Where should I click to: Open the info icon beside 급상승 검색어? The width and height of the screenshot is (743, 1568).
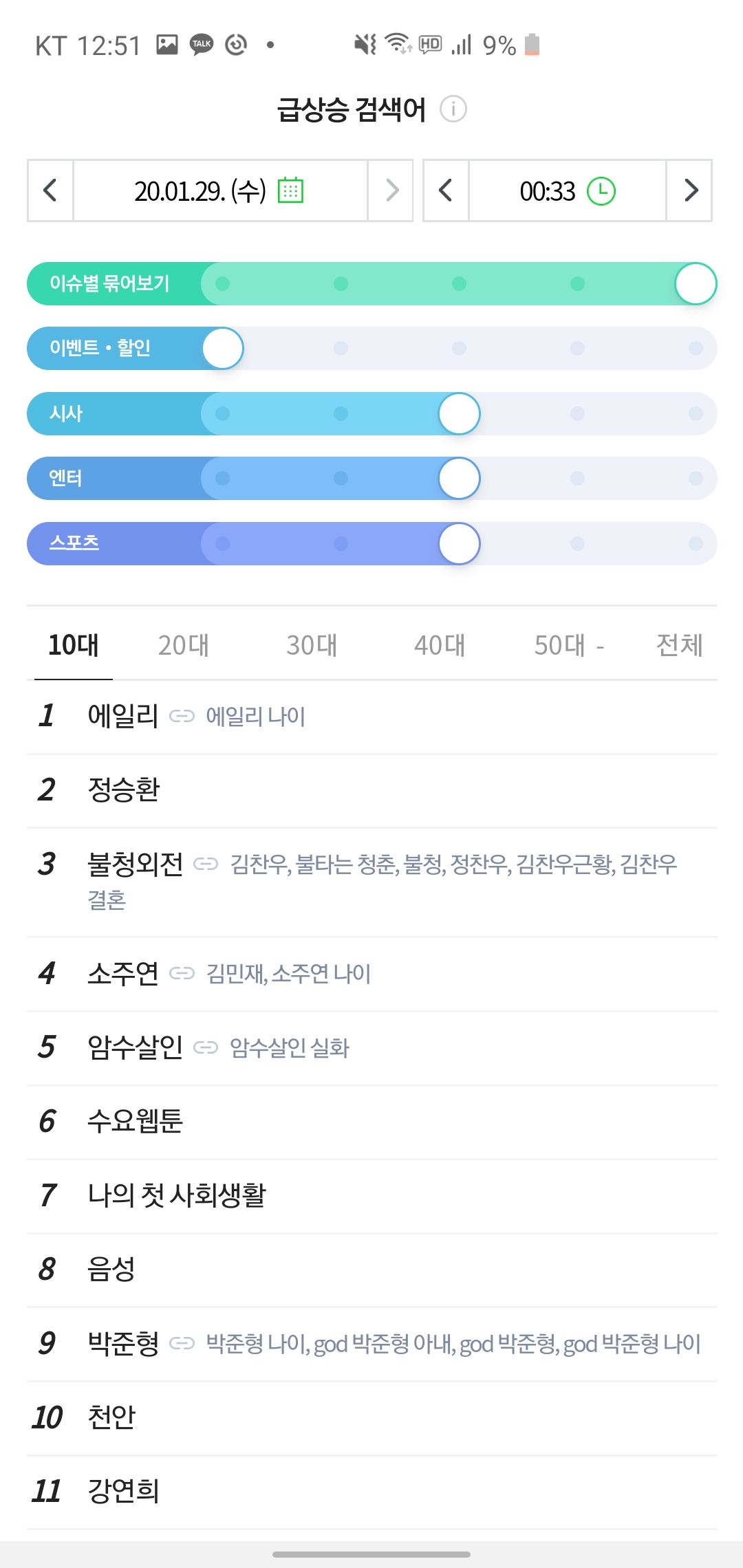pos(453,109)
